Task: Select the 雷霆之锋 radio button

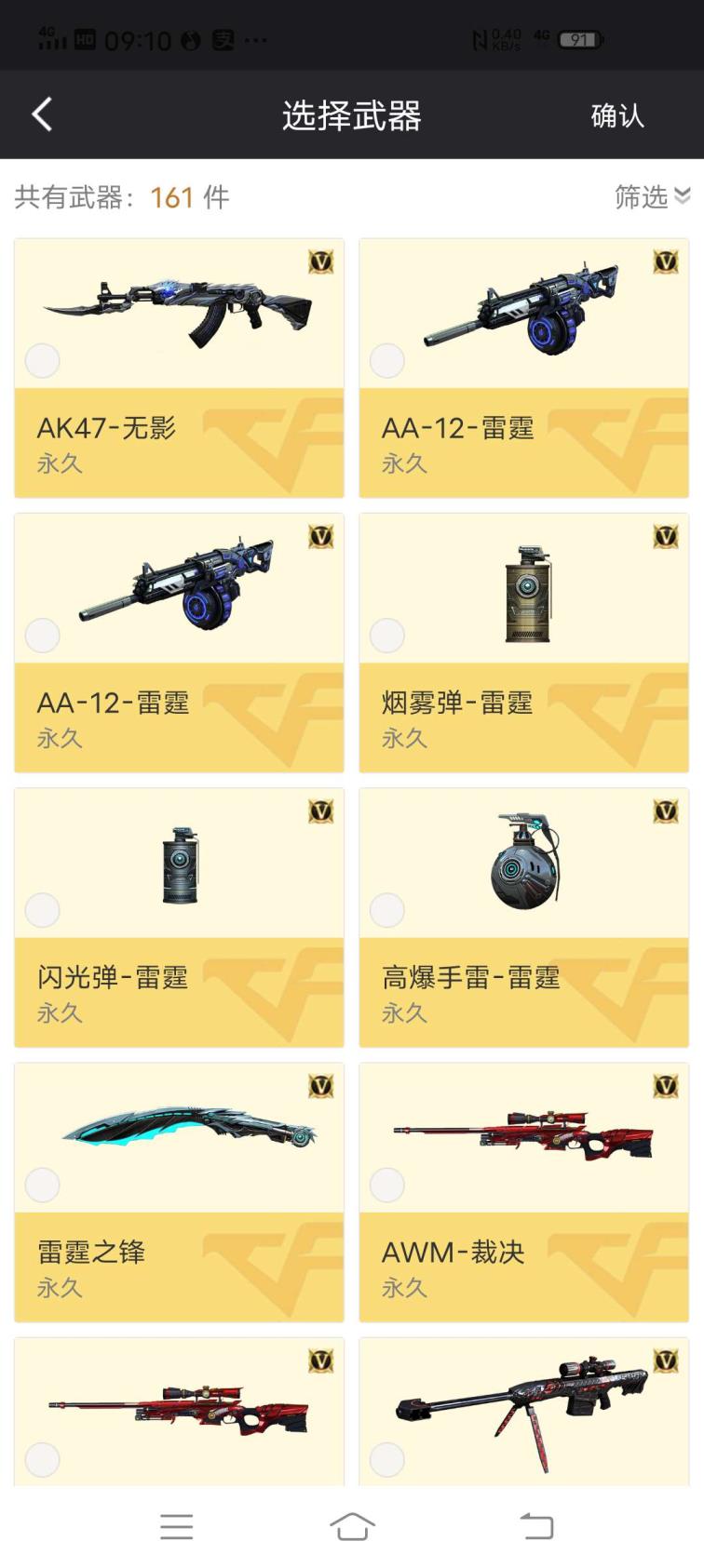Action: pos(43,1185)
